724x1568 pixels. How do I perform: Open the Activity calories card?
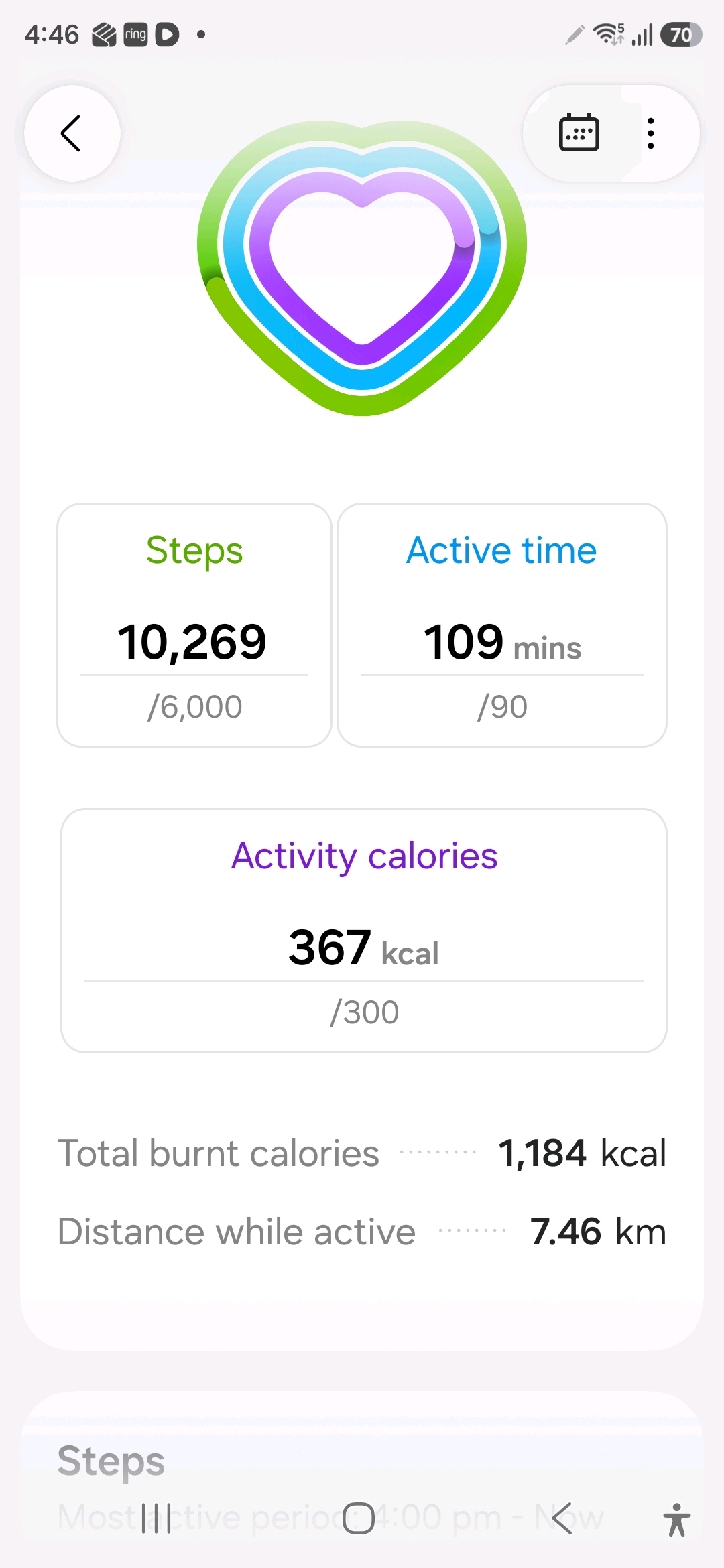(364, 931)
